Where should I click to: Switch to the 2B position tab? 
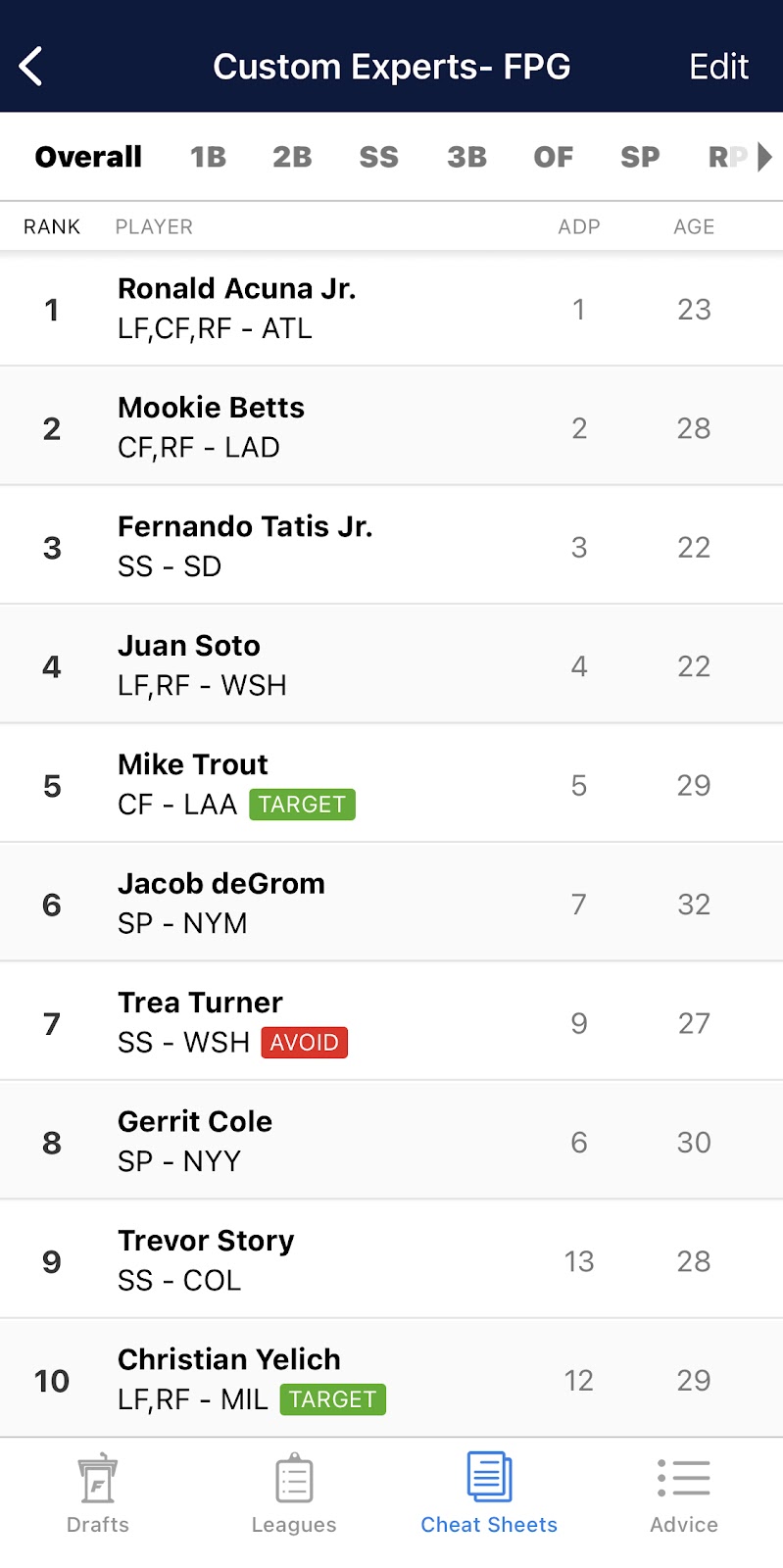click(x=292, y=157)
